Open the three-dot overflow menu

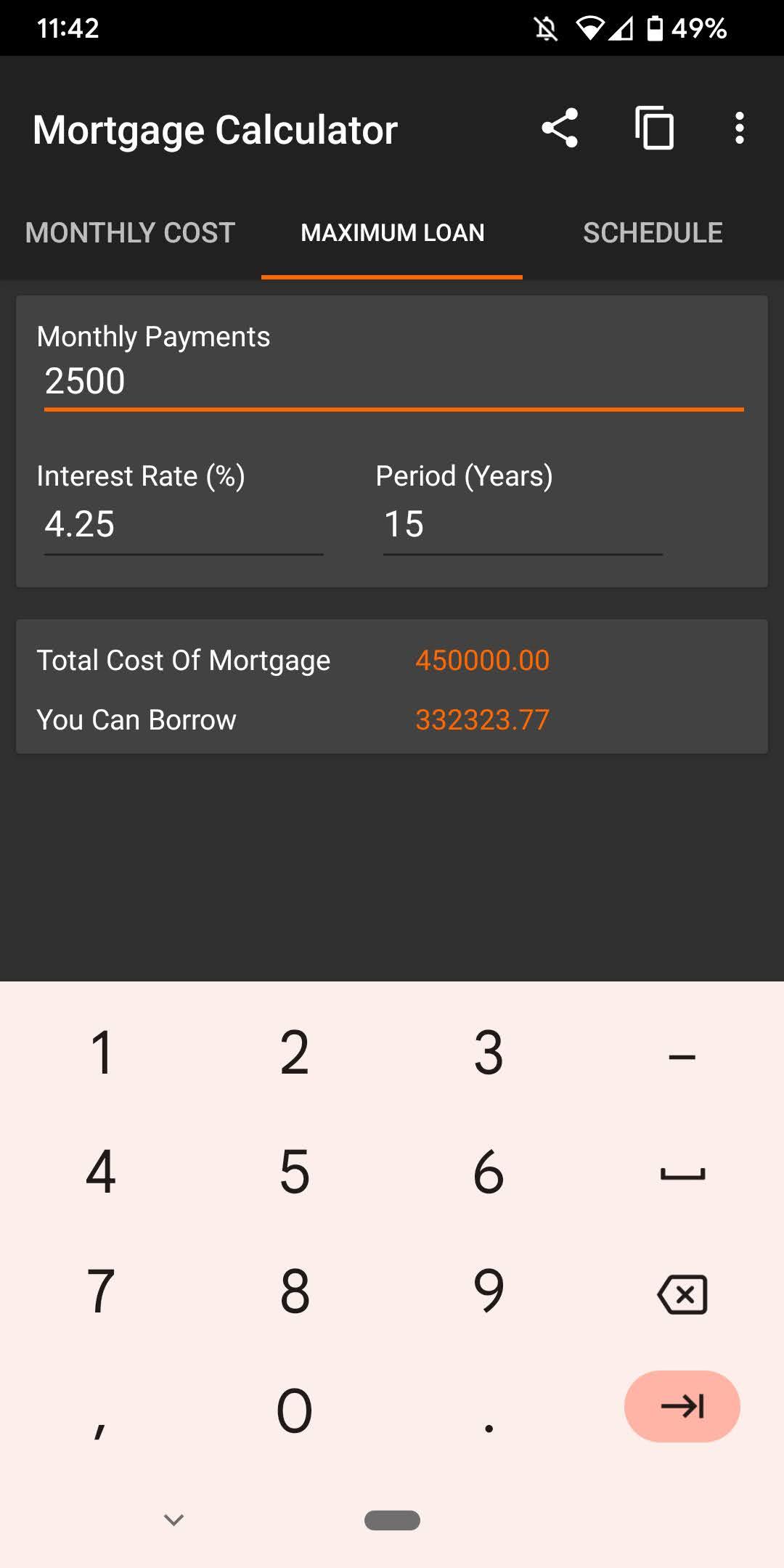click(x=739, y=129)
